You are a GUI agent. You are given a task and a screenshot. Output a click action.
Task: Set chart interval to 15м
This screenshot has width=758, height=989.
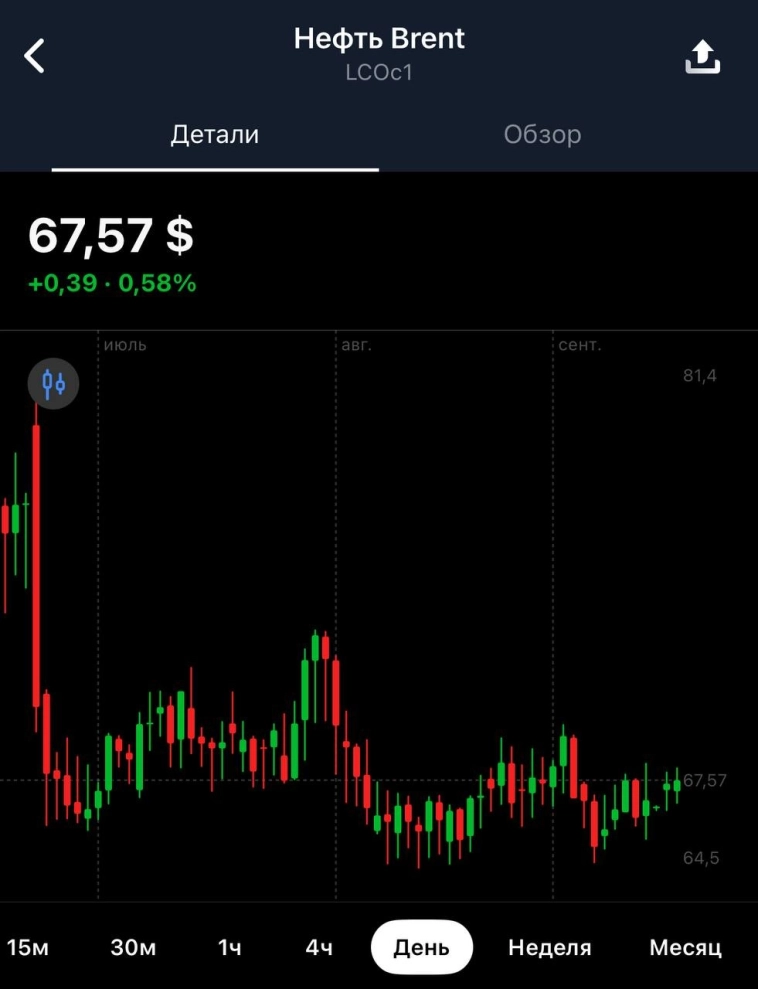tap(28, 947)
